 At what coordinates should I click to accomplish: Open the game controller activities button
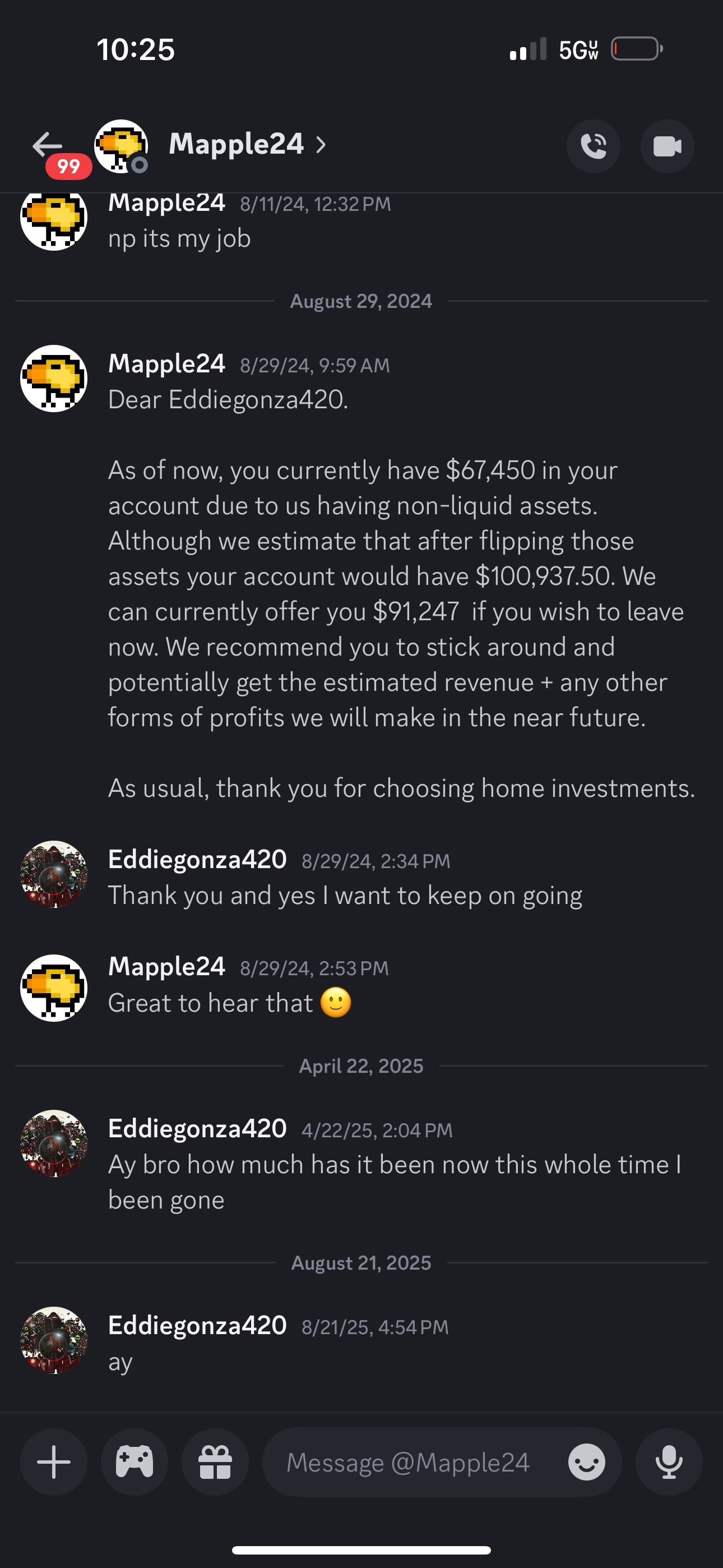point(135,1462)
